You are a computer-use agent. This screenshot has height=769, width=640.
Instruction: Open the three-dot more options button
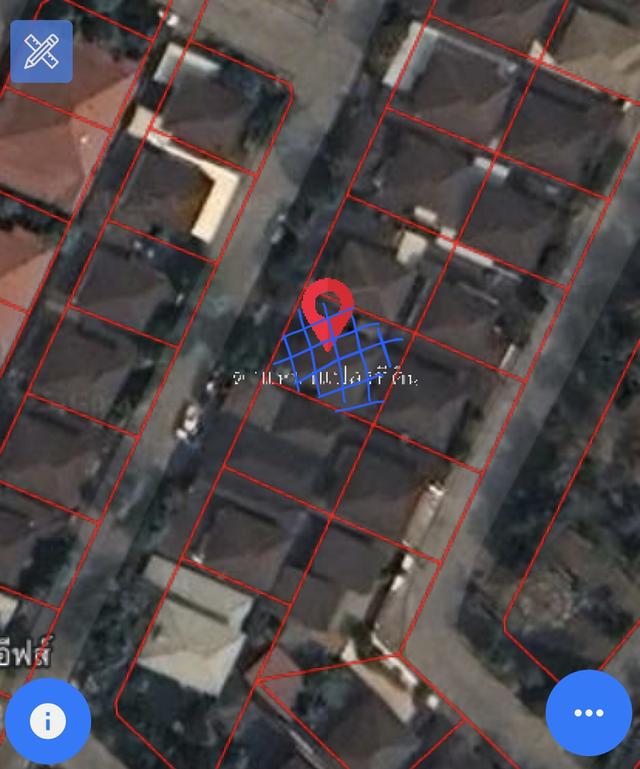588,712
